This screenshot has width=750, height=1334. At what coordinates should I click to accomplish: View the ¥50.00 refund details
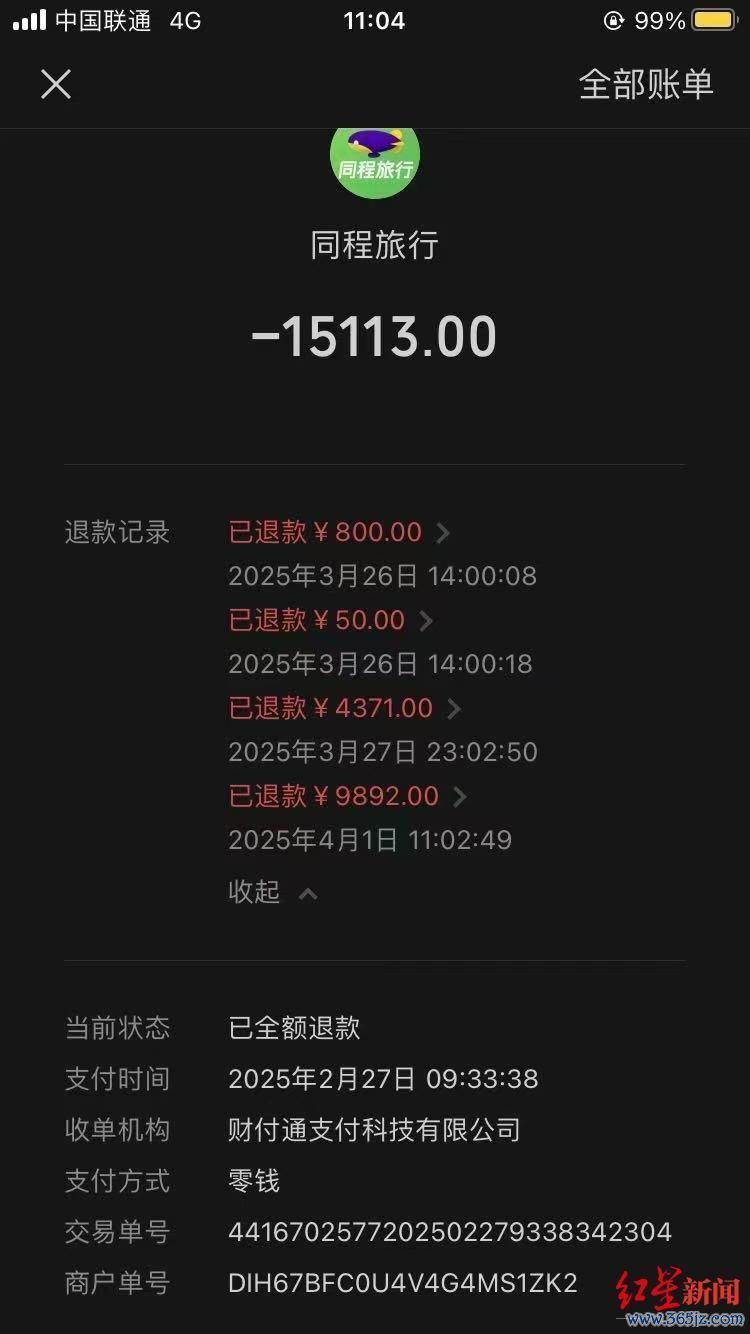(x=331, y=620)
